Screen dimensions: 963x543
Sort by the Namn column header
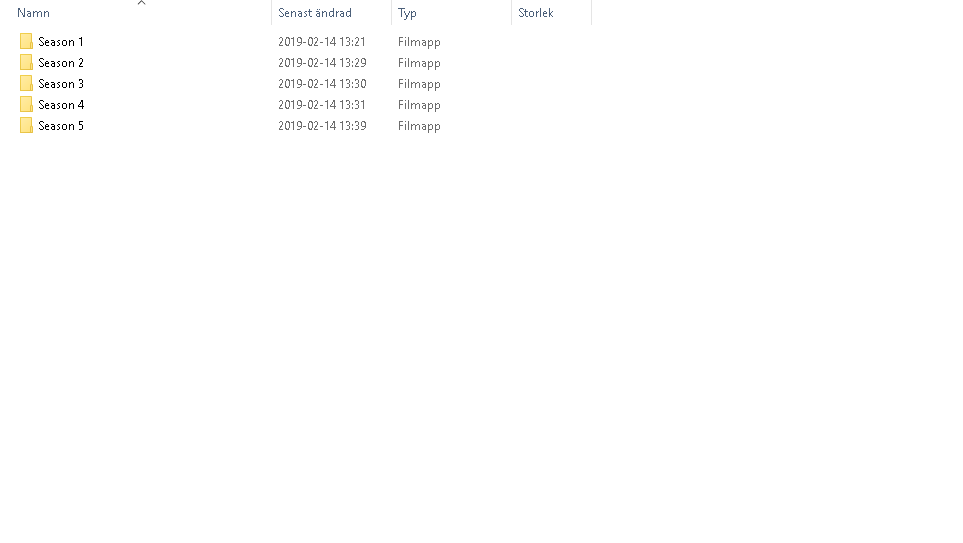(34, 13)
